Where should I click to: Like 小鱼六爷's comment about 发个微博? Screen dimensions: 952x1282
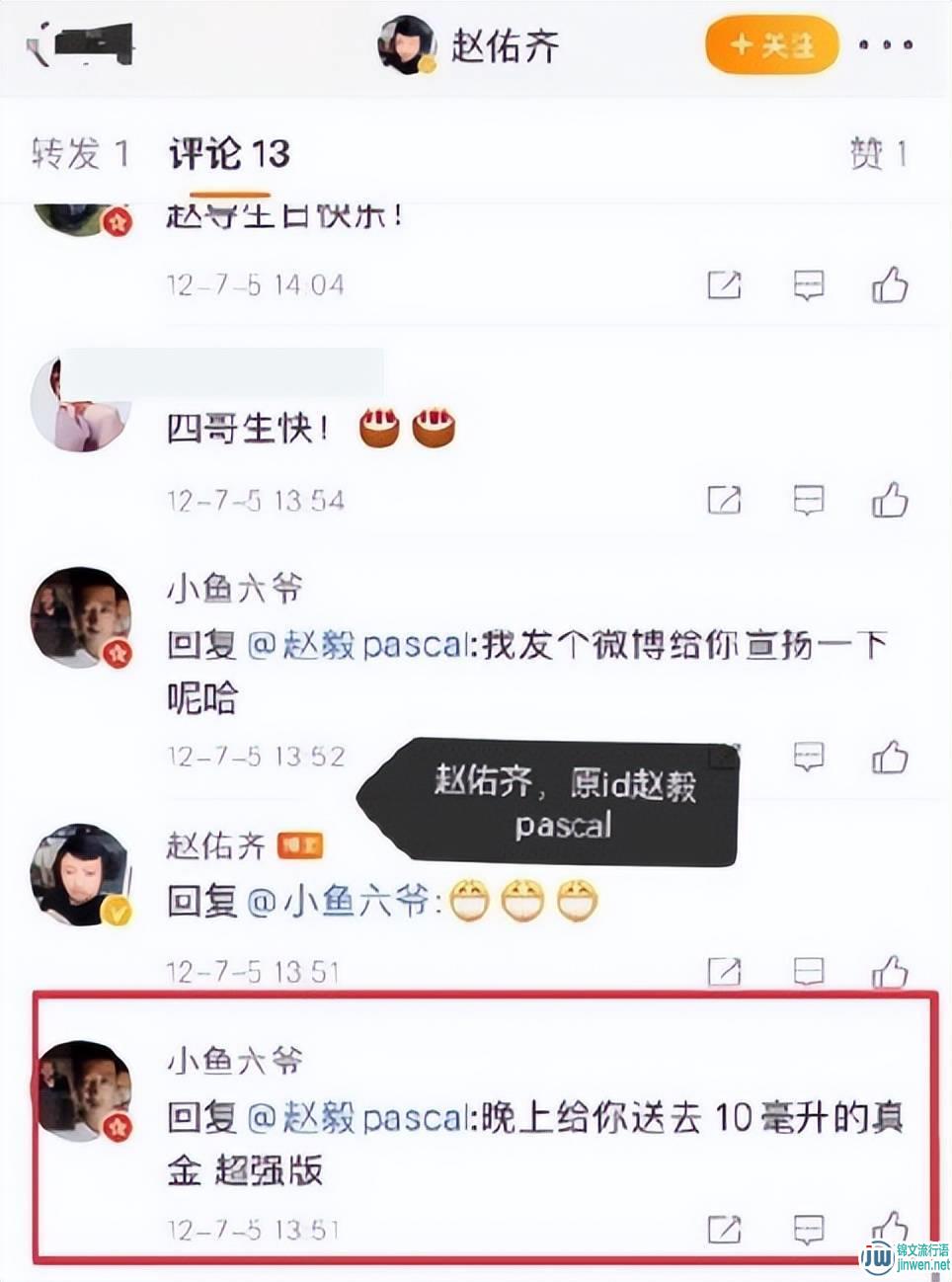[889, 758]
